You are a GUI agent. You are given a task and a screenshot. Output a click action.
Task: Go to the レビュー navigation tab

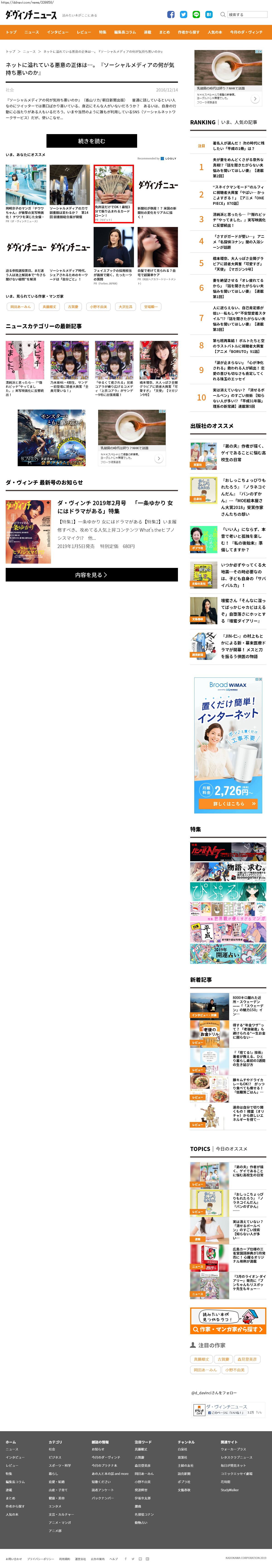tap(84, 32)
